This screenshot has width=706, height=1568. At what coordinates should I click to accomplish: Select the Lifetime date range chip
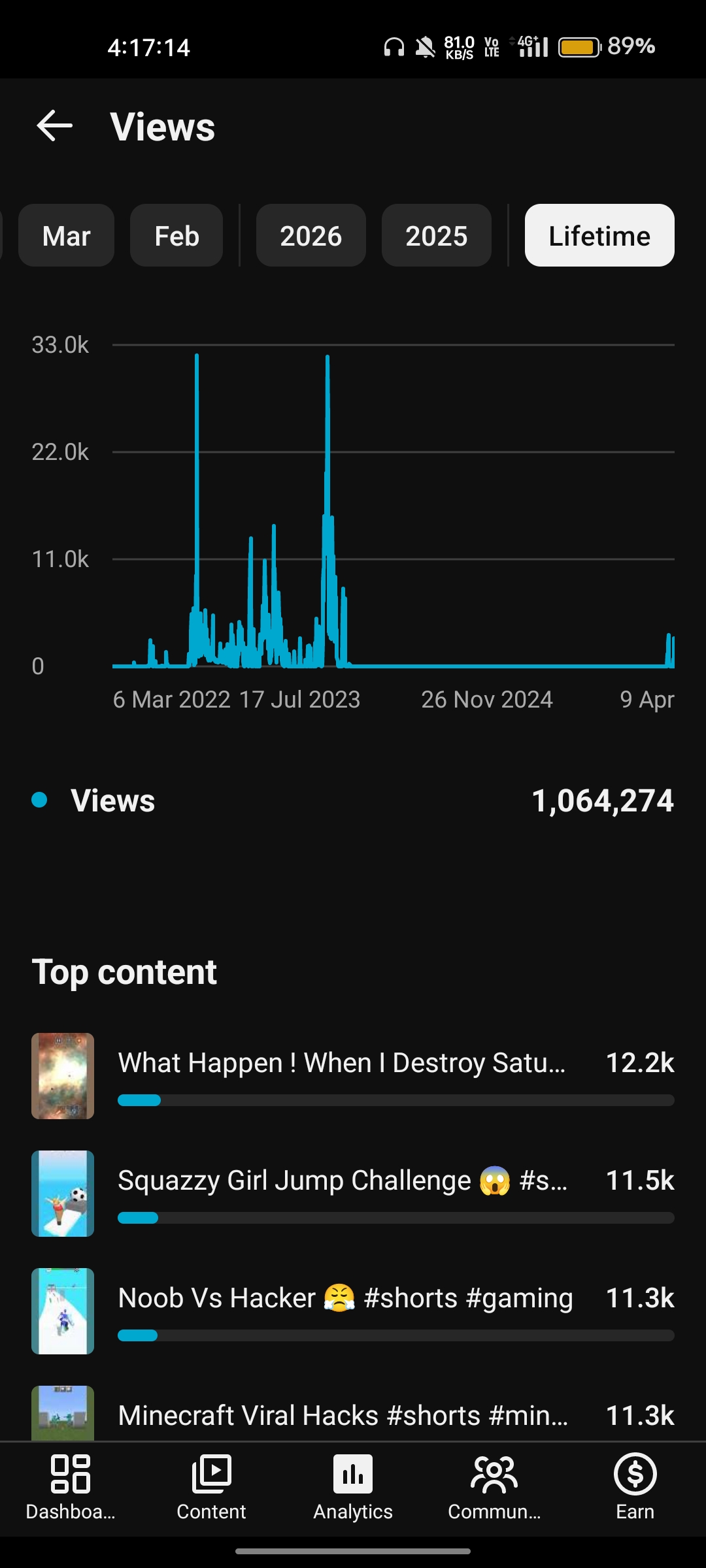click(599, 235)
